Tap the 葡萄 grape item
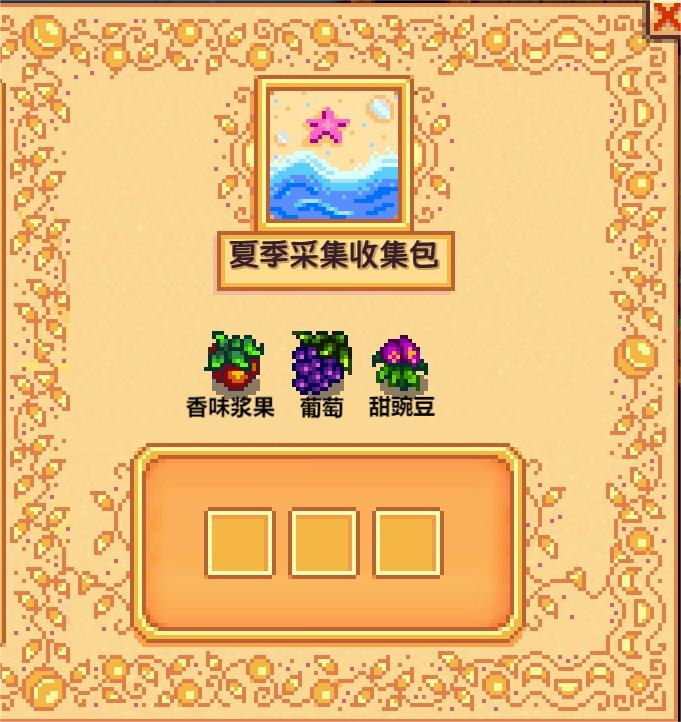The image size is (681, 722). coord(320,364)
